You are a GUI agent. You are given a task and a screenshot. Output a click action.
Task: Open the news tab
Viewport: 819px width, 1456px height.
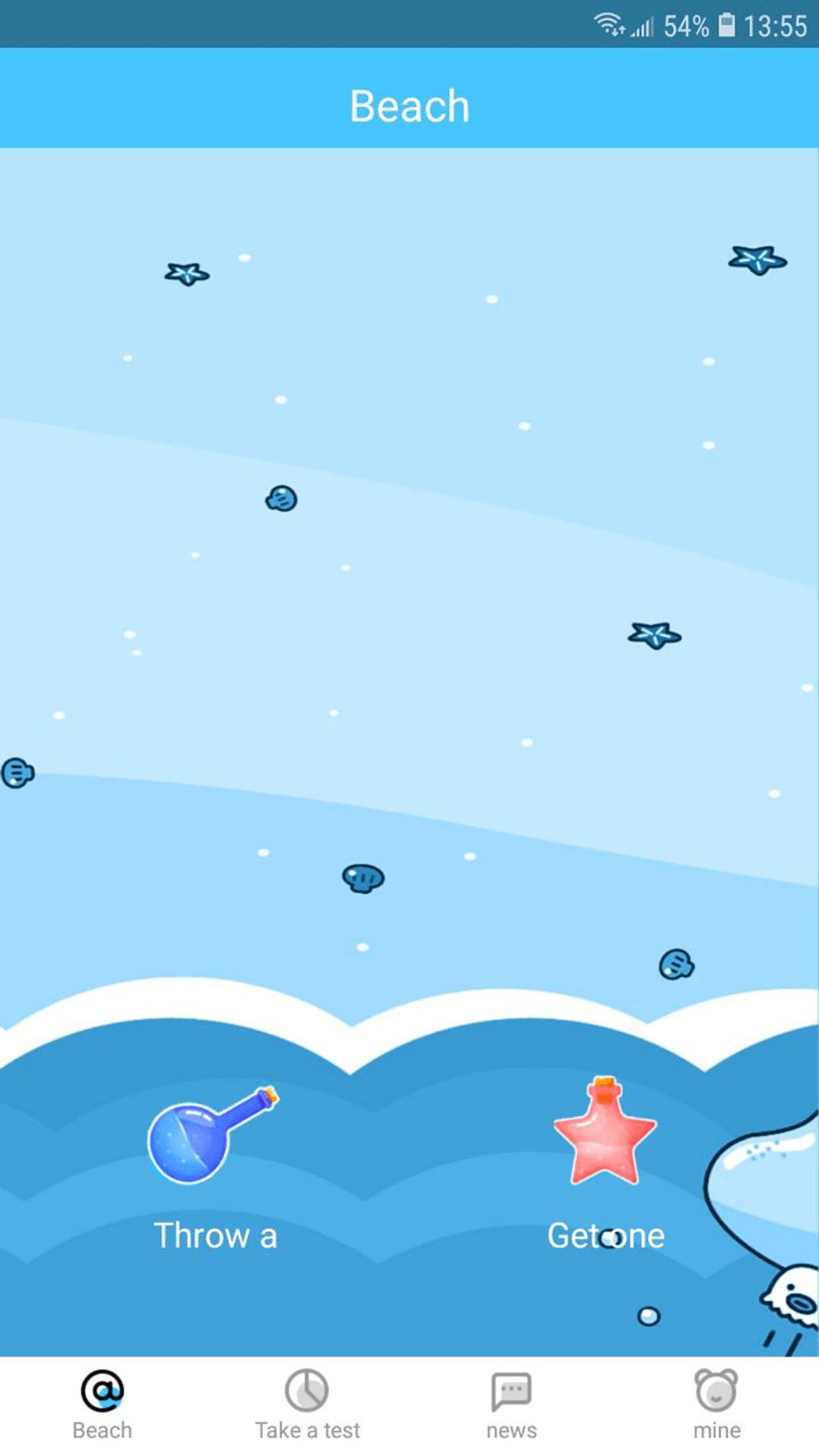pyautogui.click(x=512, y=1405)
